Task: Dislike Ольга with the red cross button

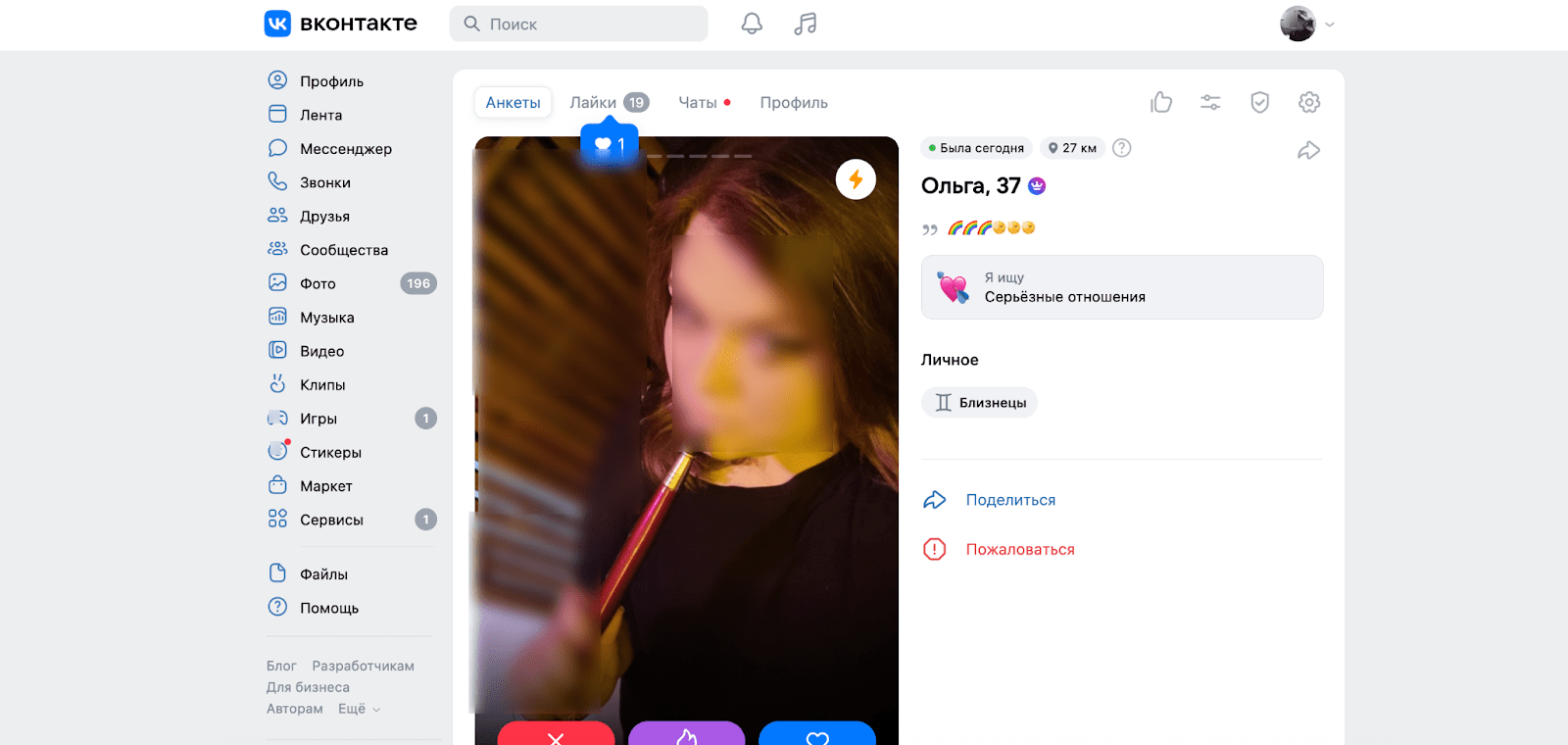Action: pos(556,735)
